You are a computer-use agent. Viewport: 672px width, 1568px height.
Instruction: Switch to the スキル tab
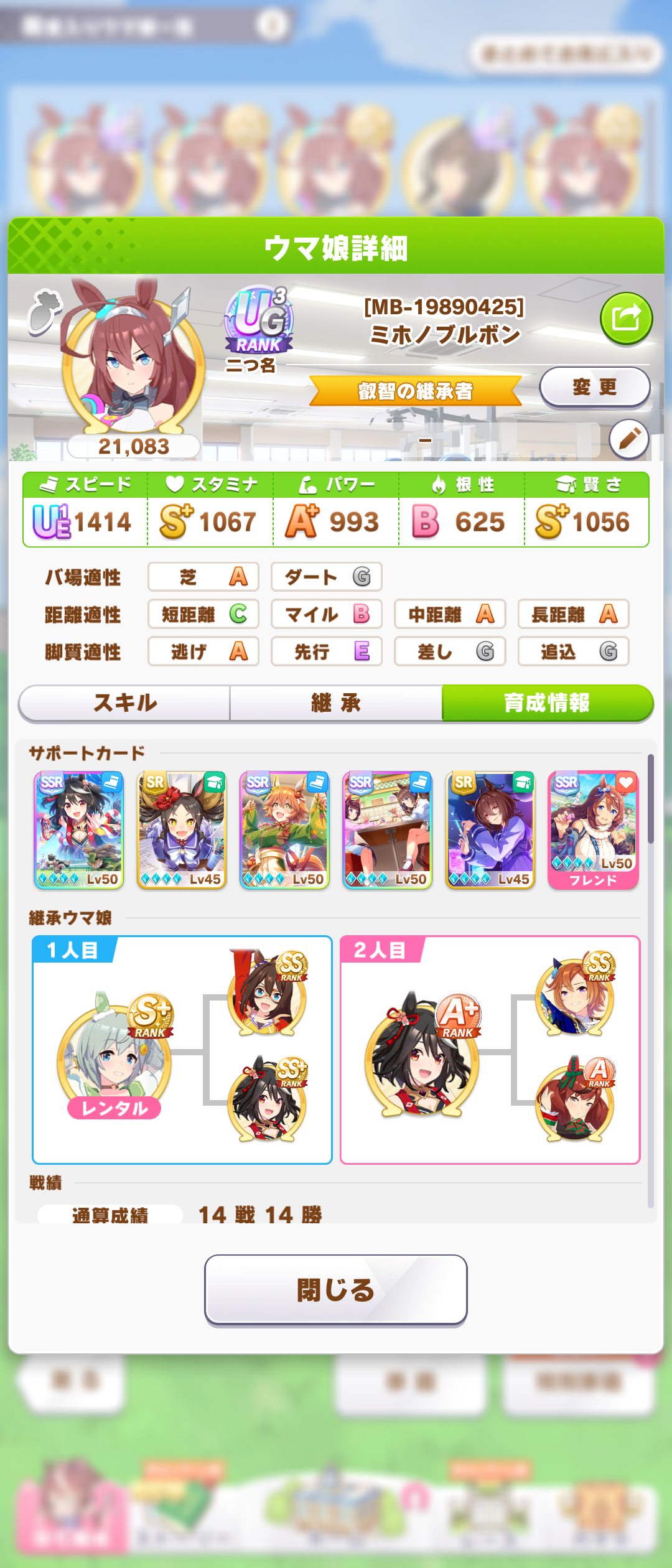(x=124, y=703)
